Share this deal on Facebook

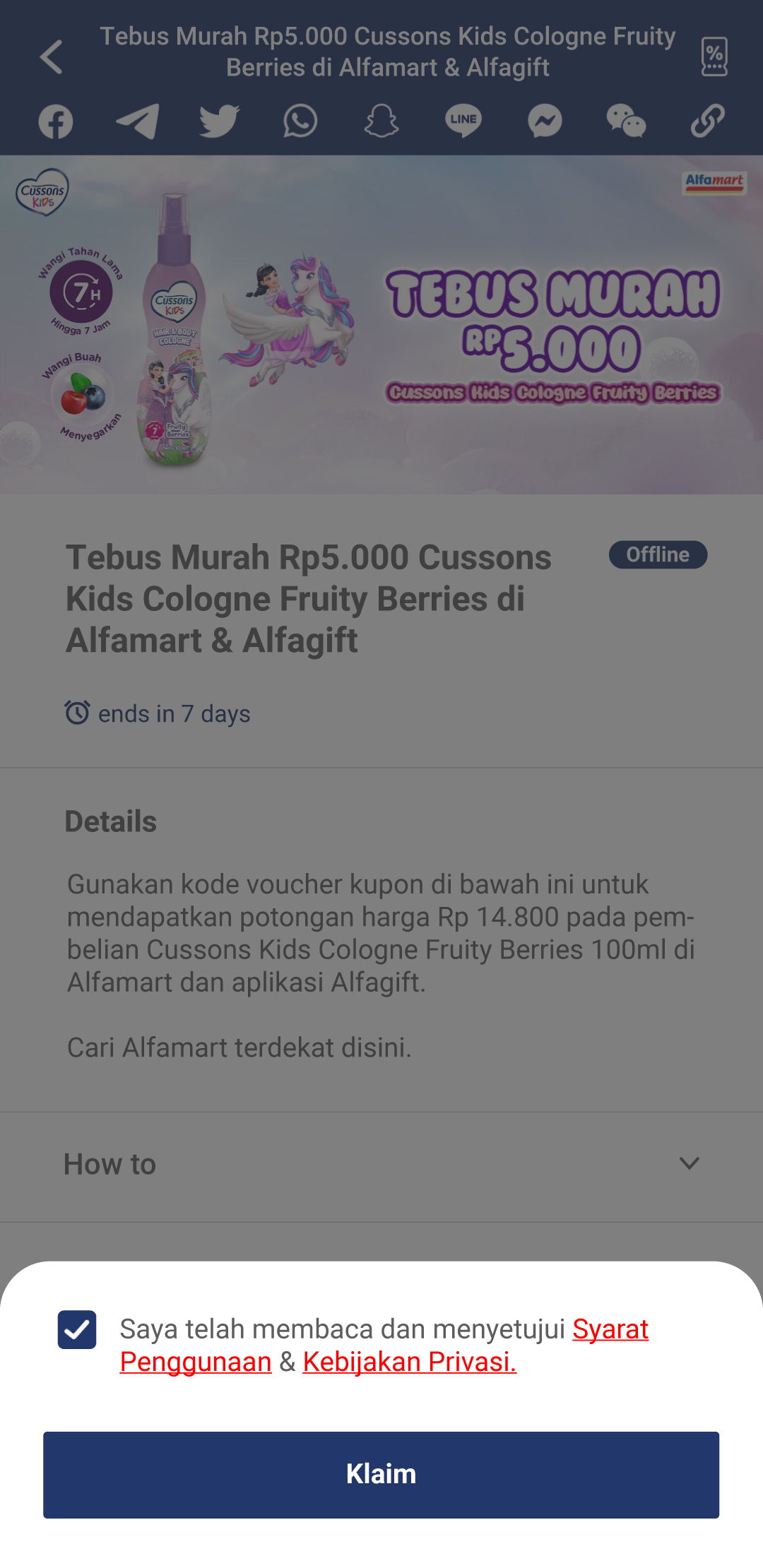tap(56, 121)
